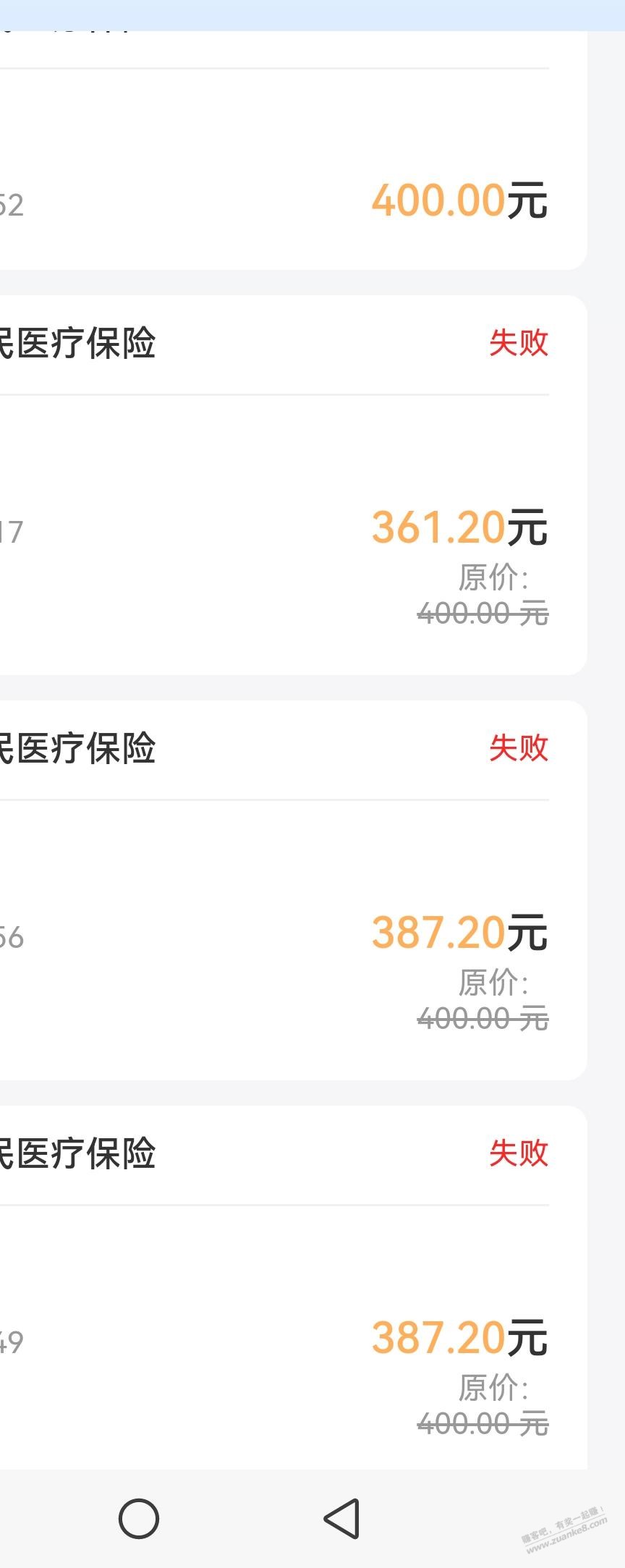Go to the system home screen
This screenshot has height=1568, width=625.
click(139, 1518)
